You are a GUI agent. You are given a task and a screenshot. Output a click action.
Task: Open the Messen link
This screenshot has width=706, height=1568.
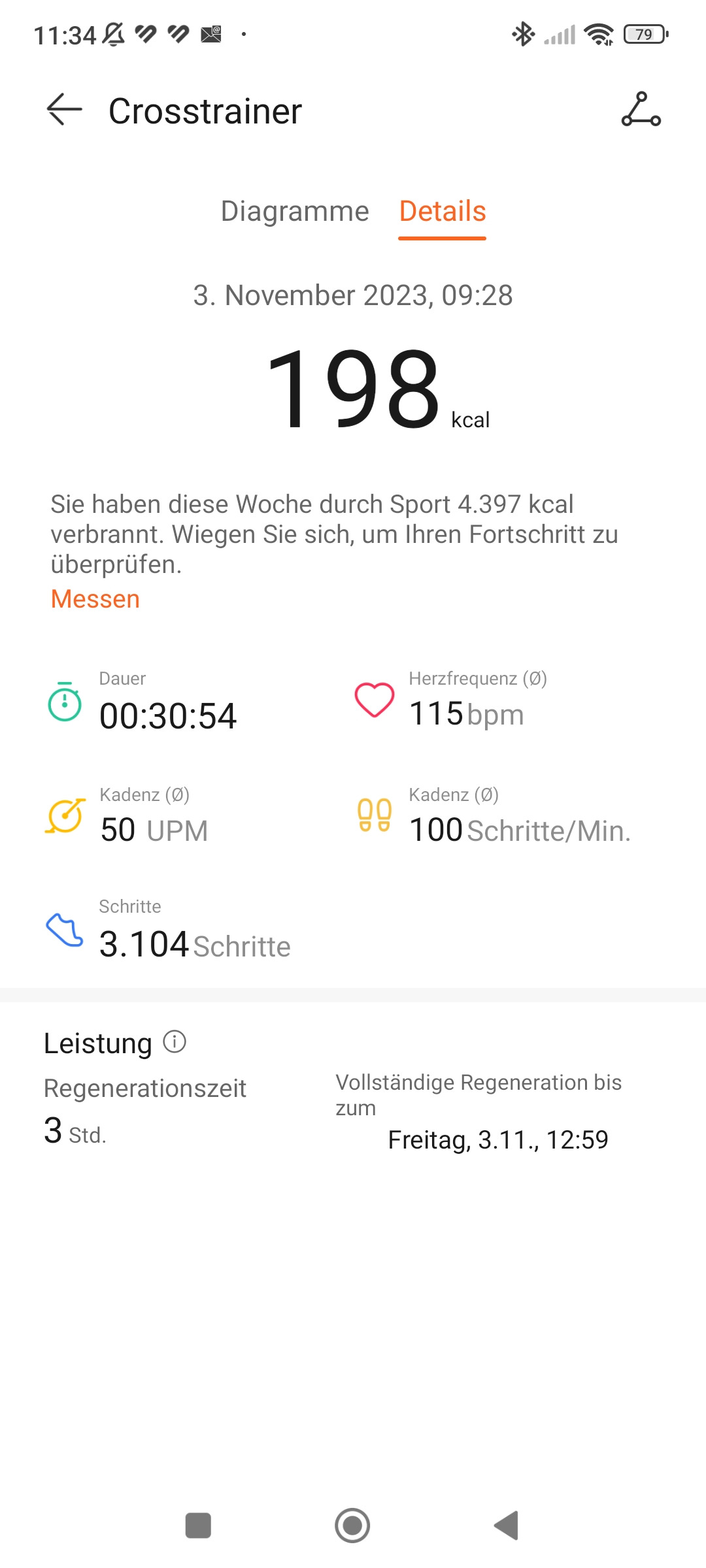(x=95, y=599)
